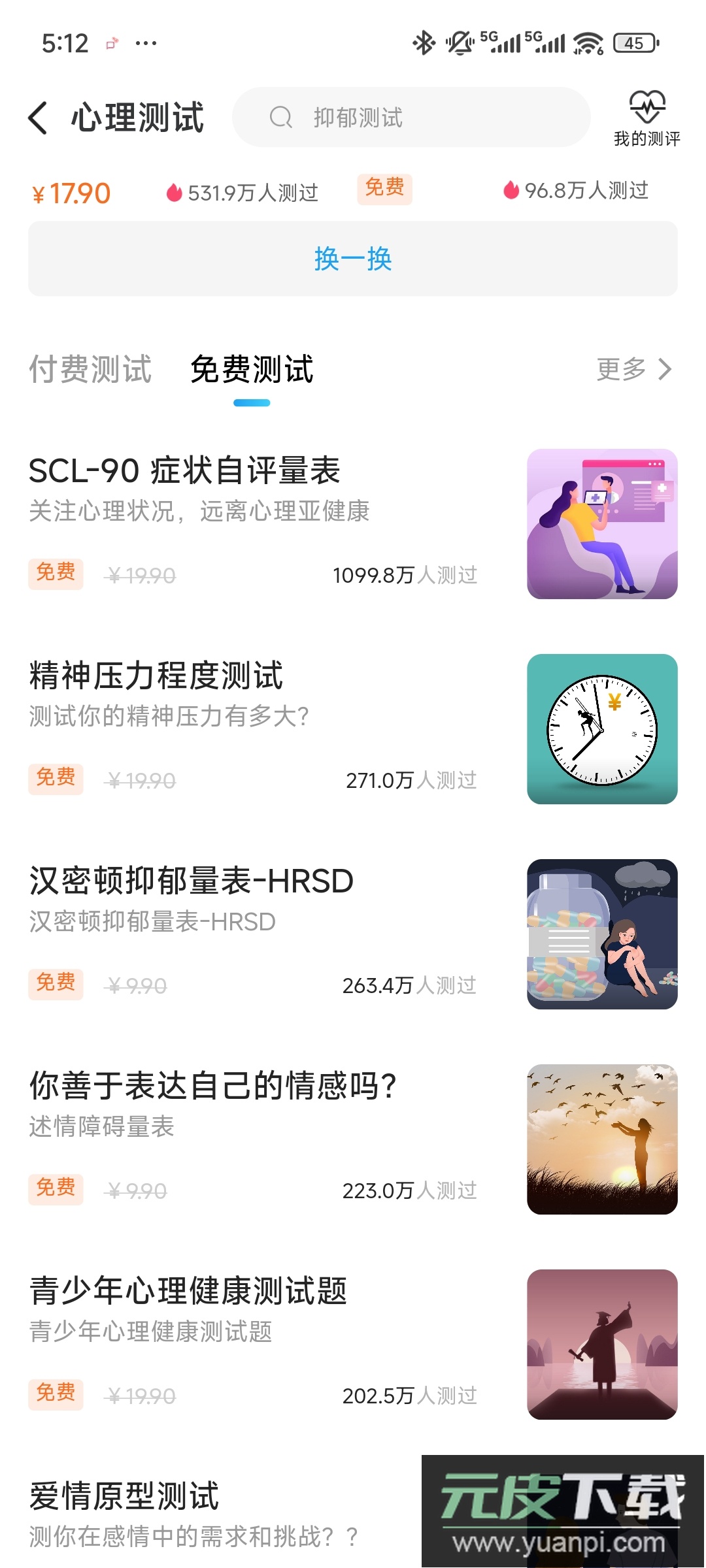
Task: Start the 精神压力程度测试
Action: point(156,676)
